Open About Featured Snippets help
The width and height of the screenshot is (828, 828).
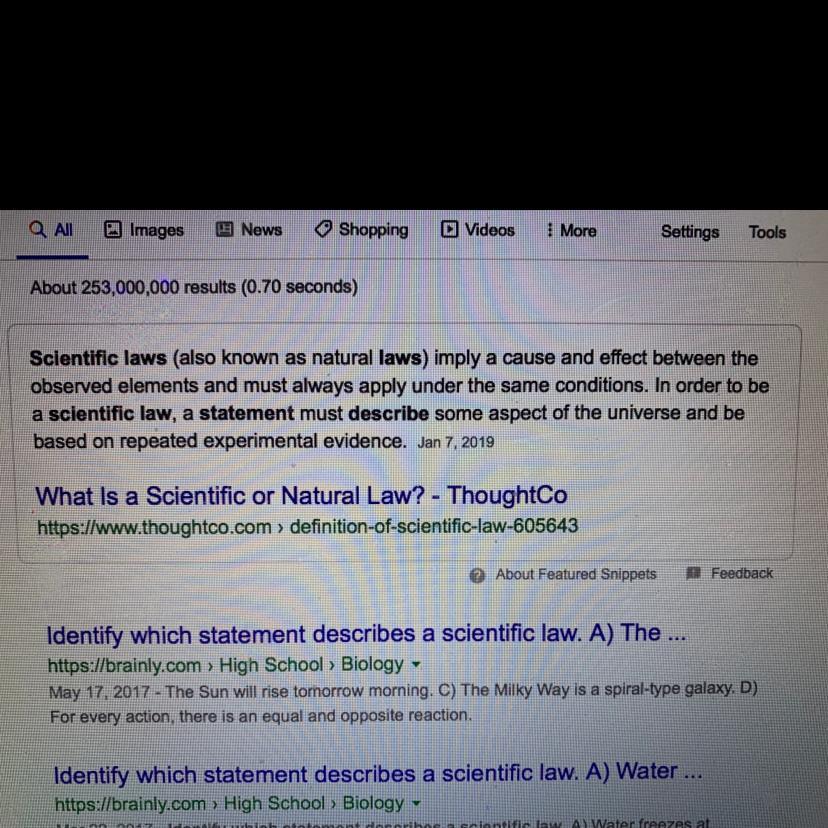(563, 575)
